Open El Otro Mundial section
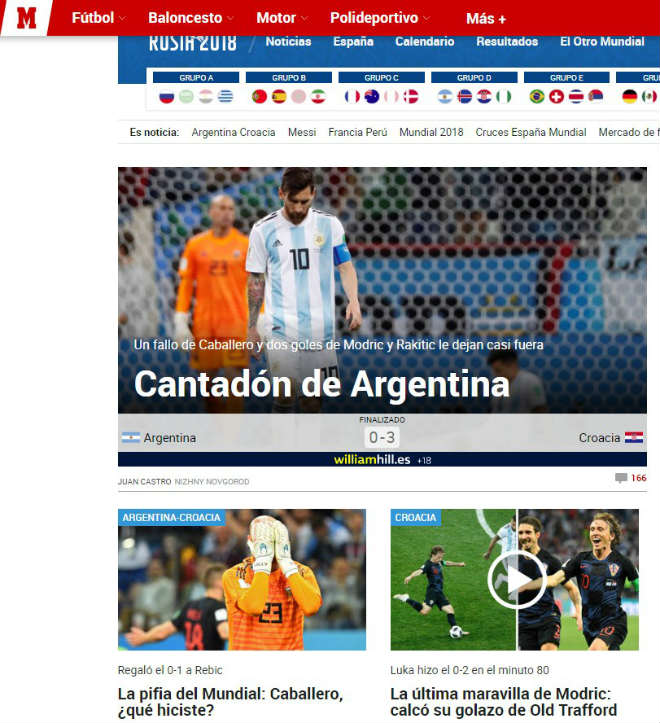 (x=602, y=42)
